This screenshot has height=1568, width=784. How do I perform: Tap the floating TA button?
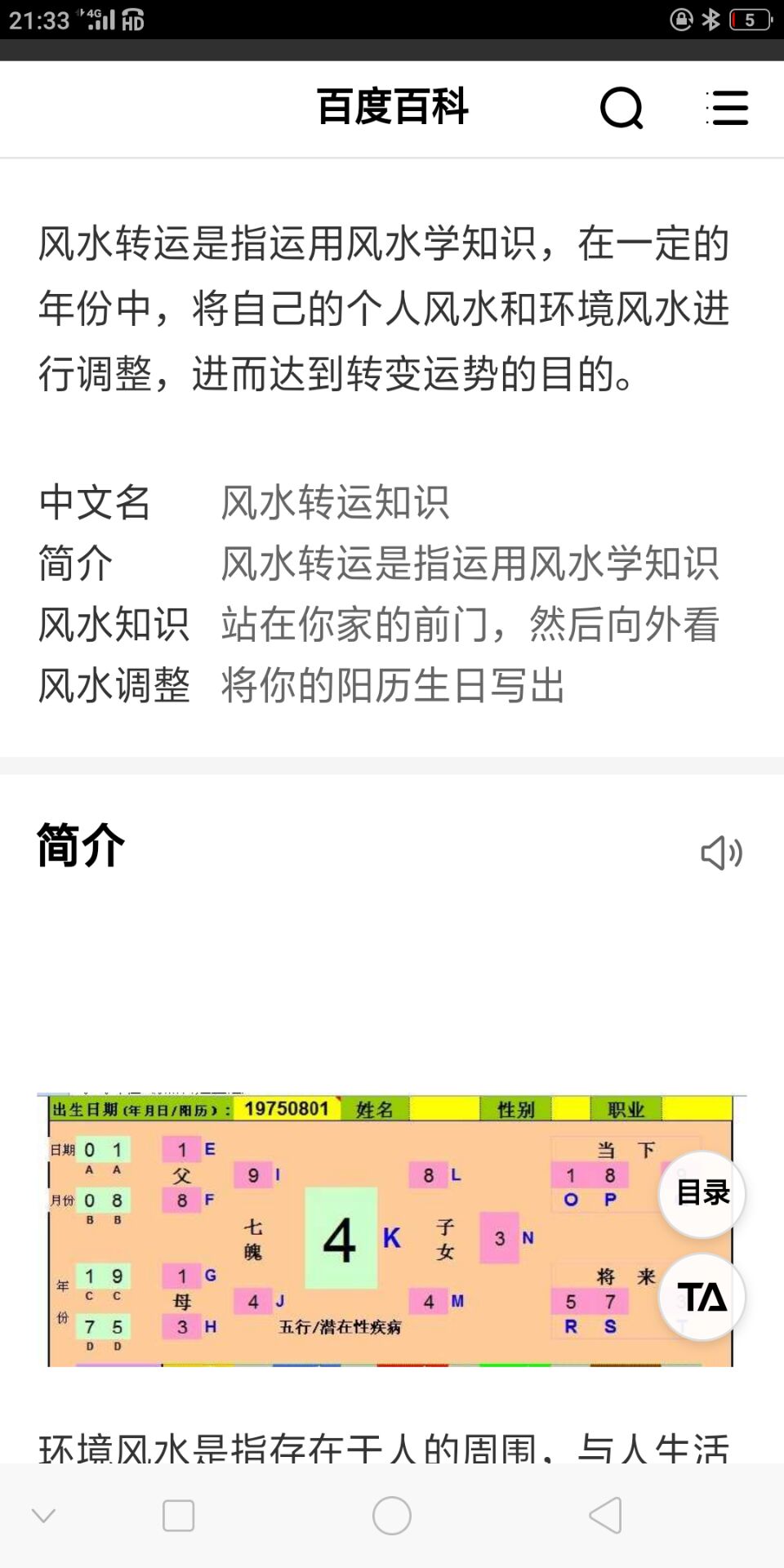tap(702, 1297)
